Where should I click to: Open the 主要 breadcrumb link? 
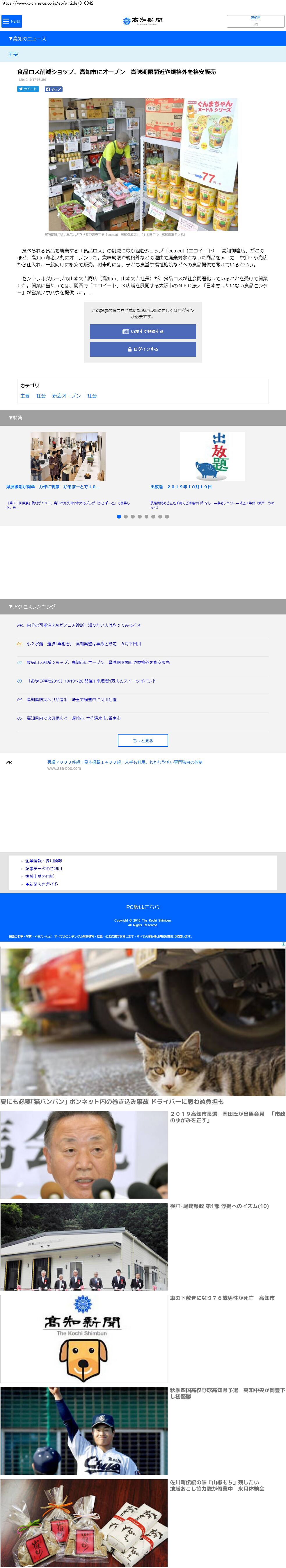(13, 54)
